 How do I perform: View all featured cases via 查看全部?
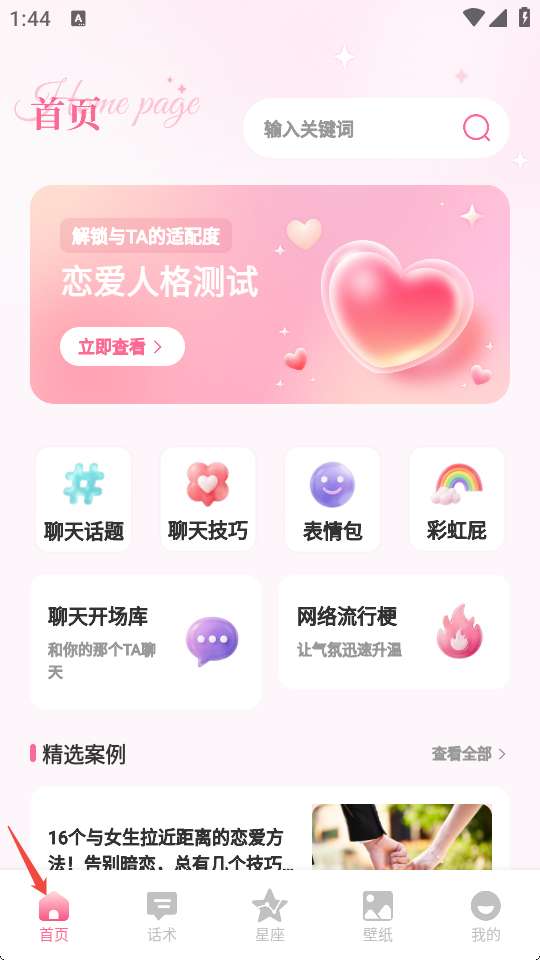[469, 754]
